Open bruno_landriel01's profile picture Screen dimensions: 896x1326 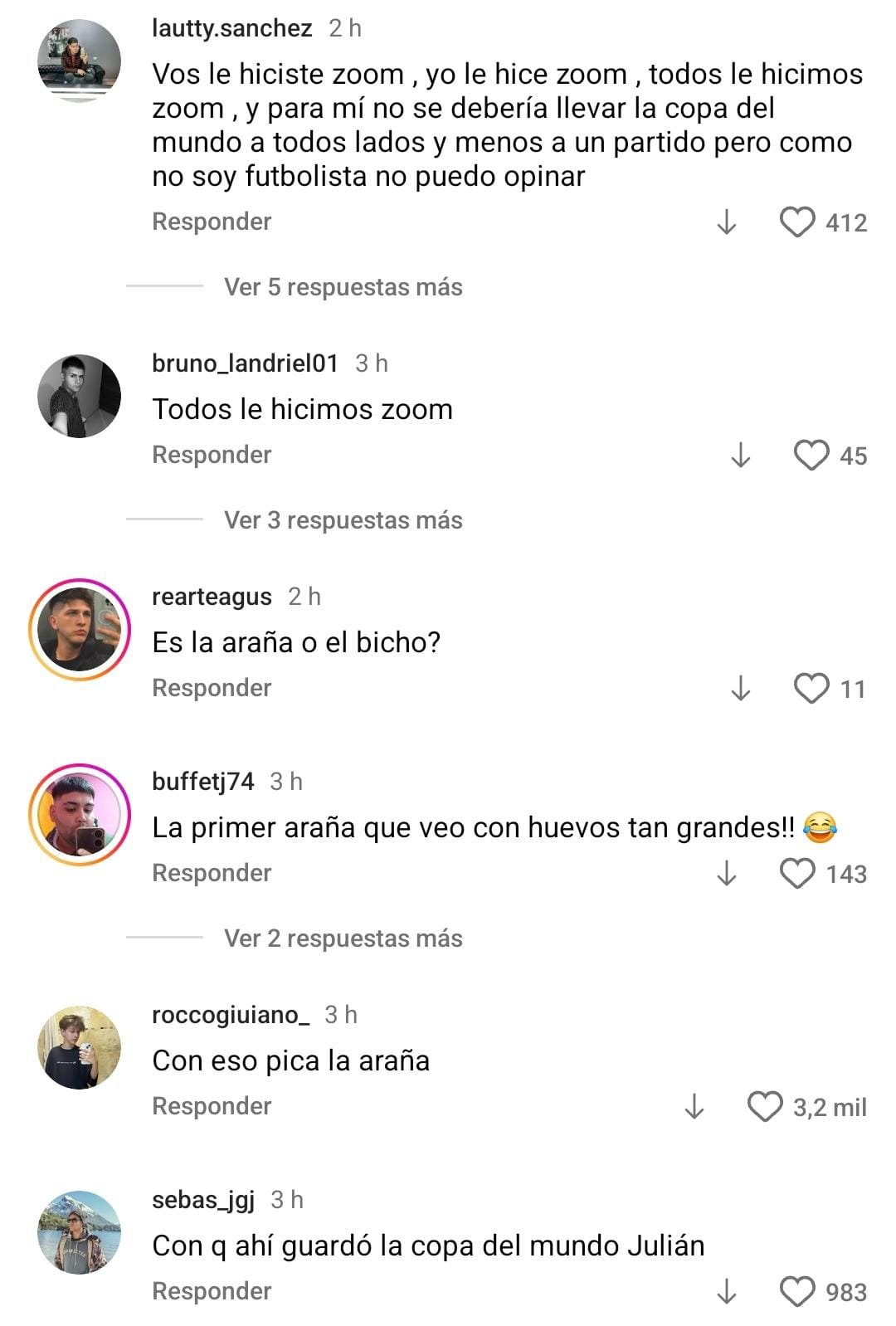tap(80, 397)
